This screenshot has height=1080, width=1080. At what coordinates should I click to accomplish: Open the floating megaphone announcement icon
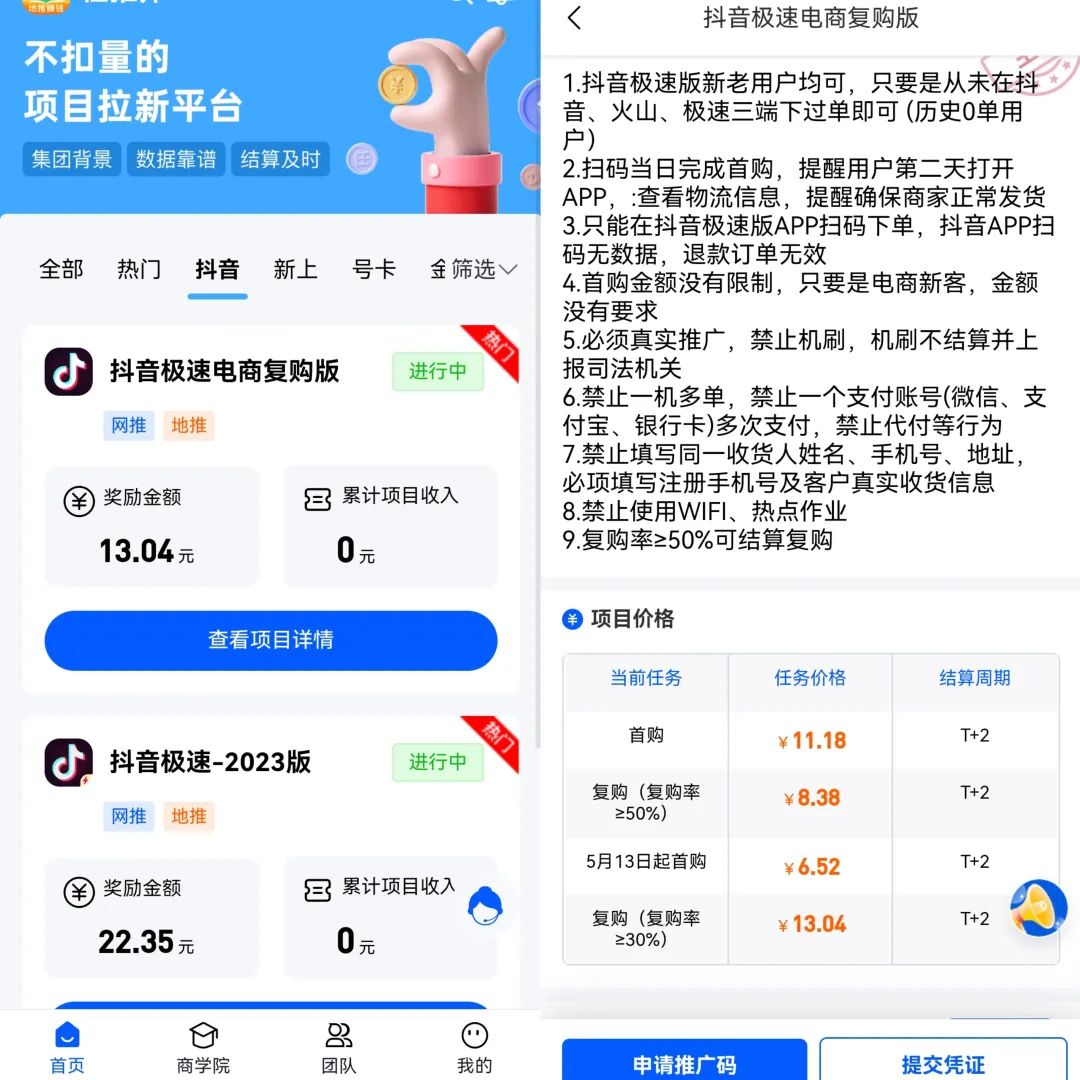tap(1037, 907)
